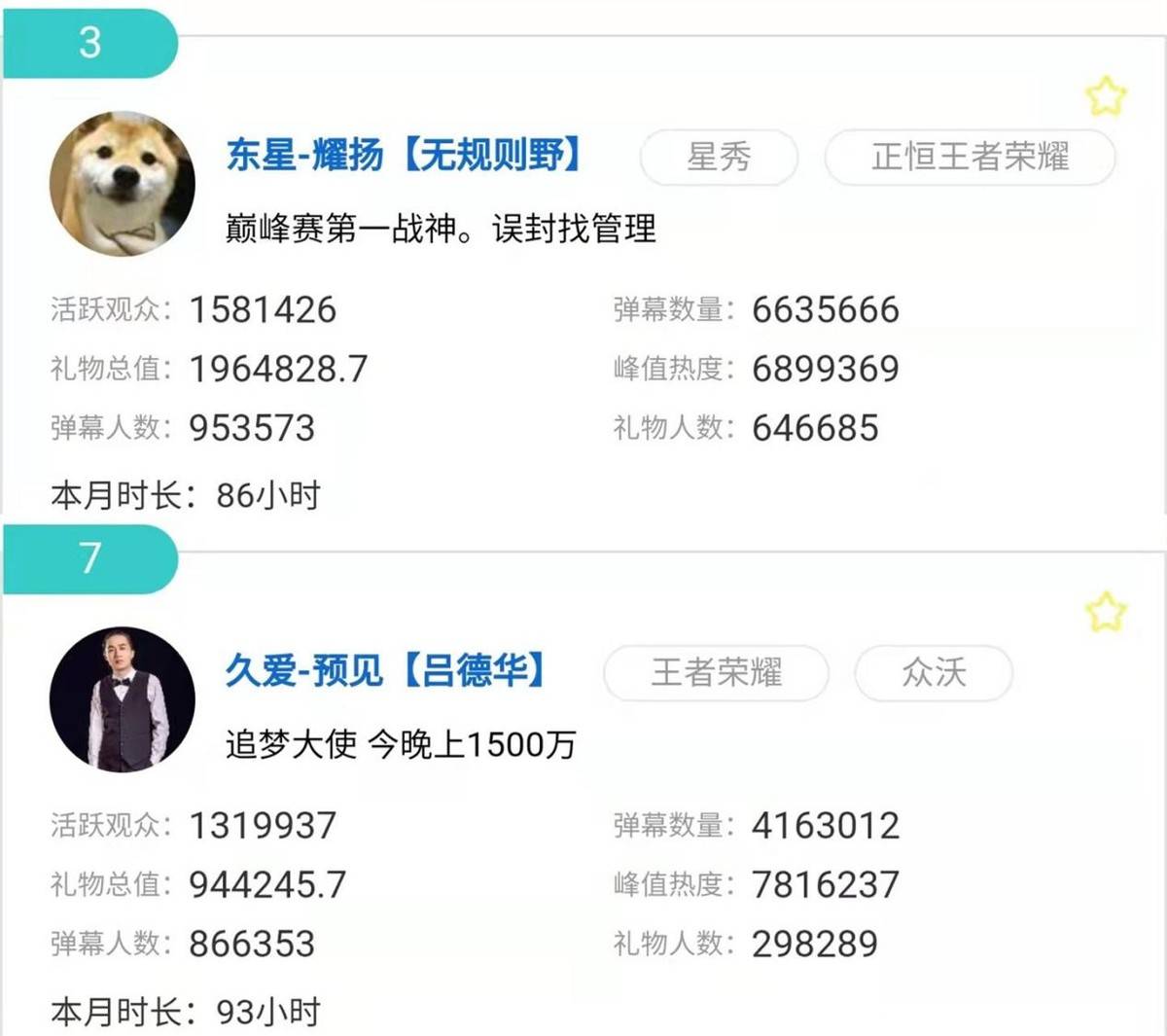Open the 星秀 tag chip
Viewport: 1167px width, 1036px height.
pyautogui.click(x=719, y=157)
